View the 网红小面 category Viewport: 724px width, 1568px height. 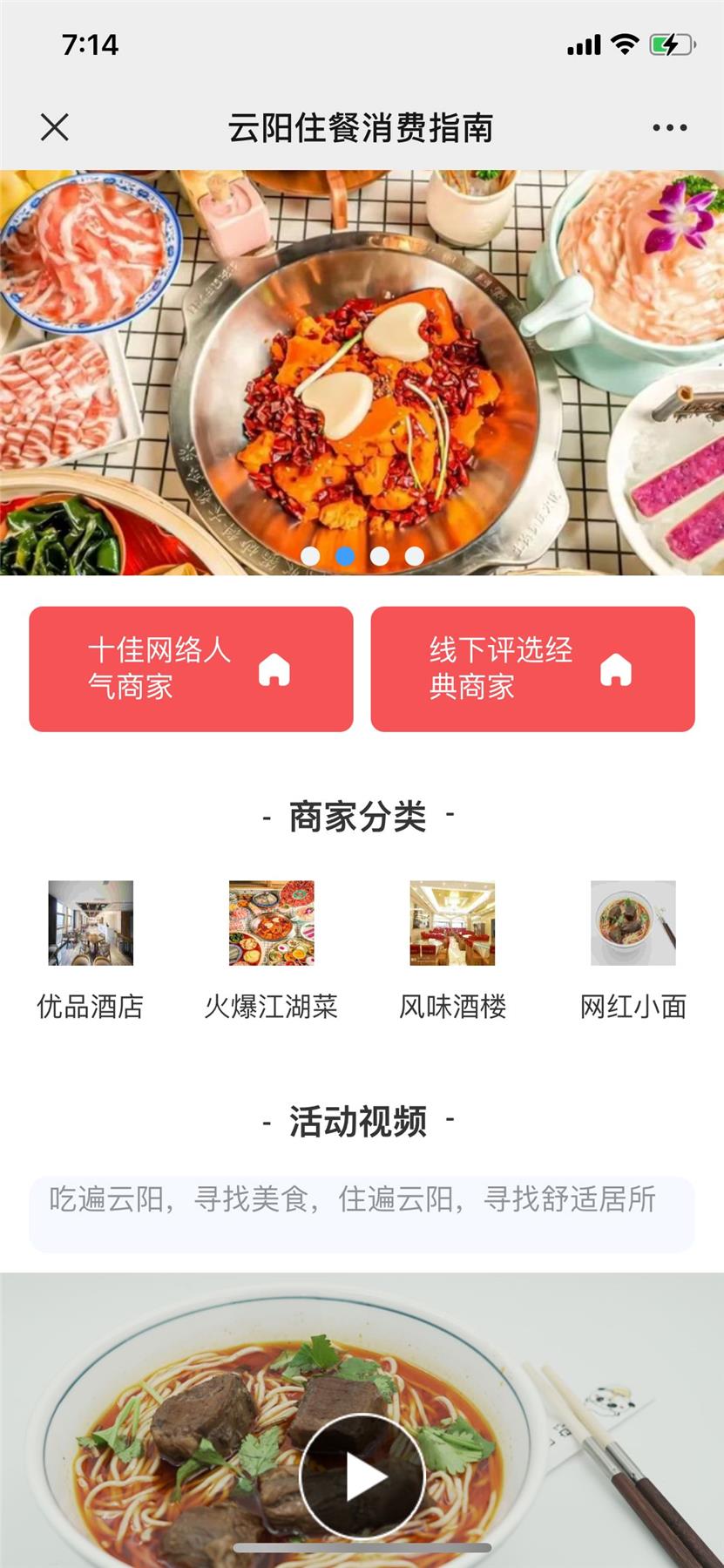click(633, 947)
